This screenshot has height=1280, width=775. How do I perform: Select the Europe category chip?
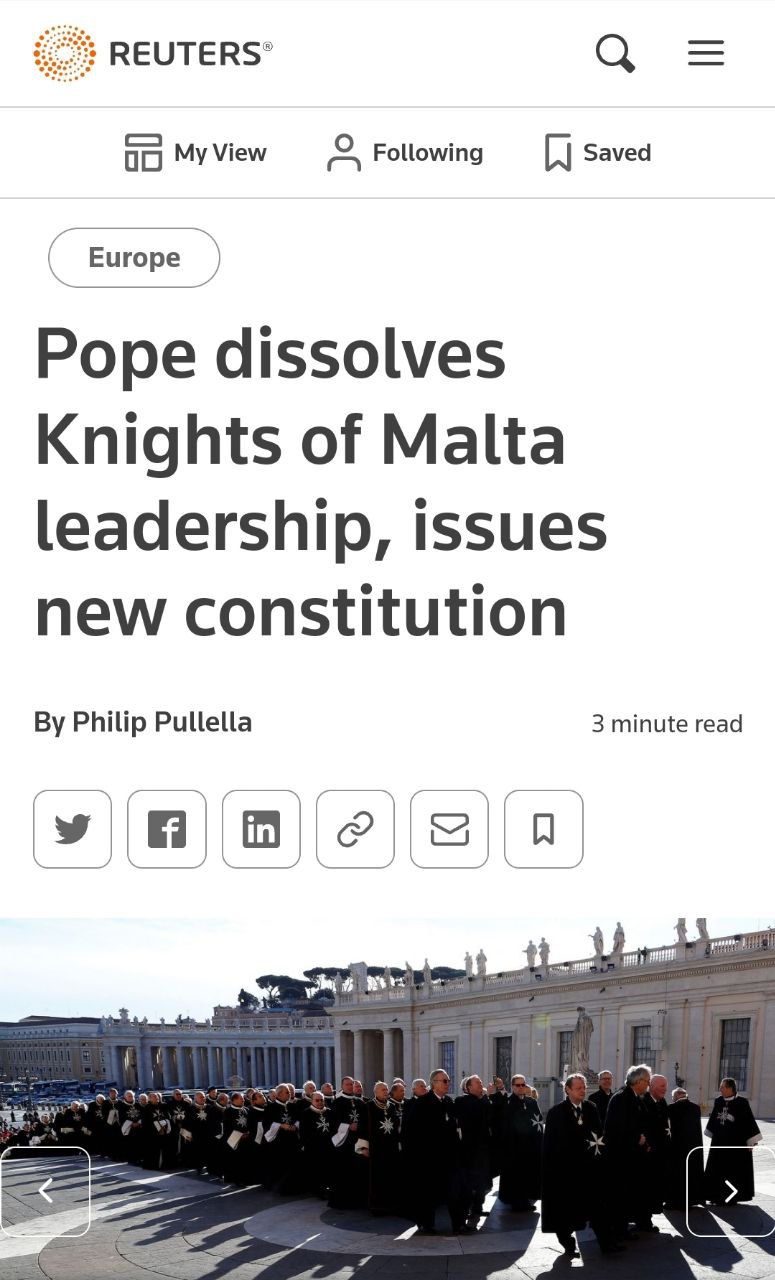[x=134, y=258]
